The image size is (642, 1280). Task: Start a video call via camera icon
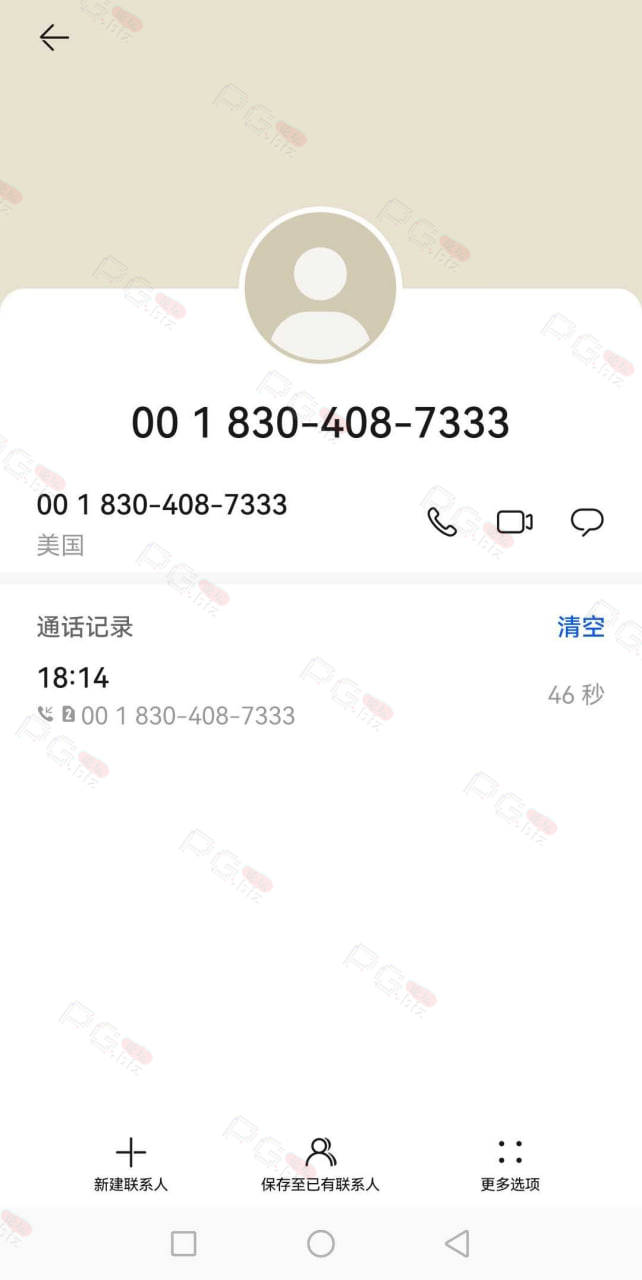pyautogui.click(x=515, y=522)
